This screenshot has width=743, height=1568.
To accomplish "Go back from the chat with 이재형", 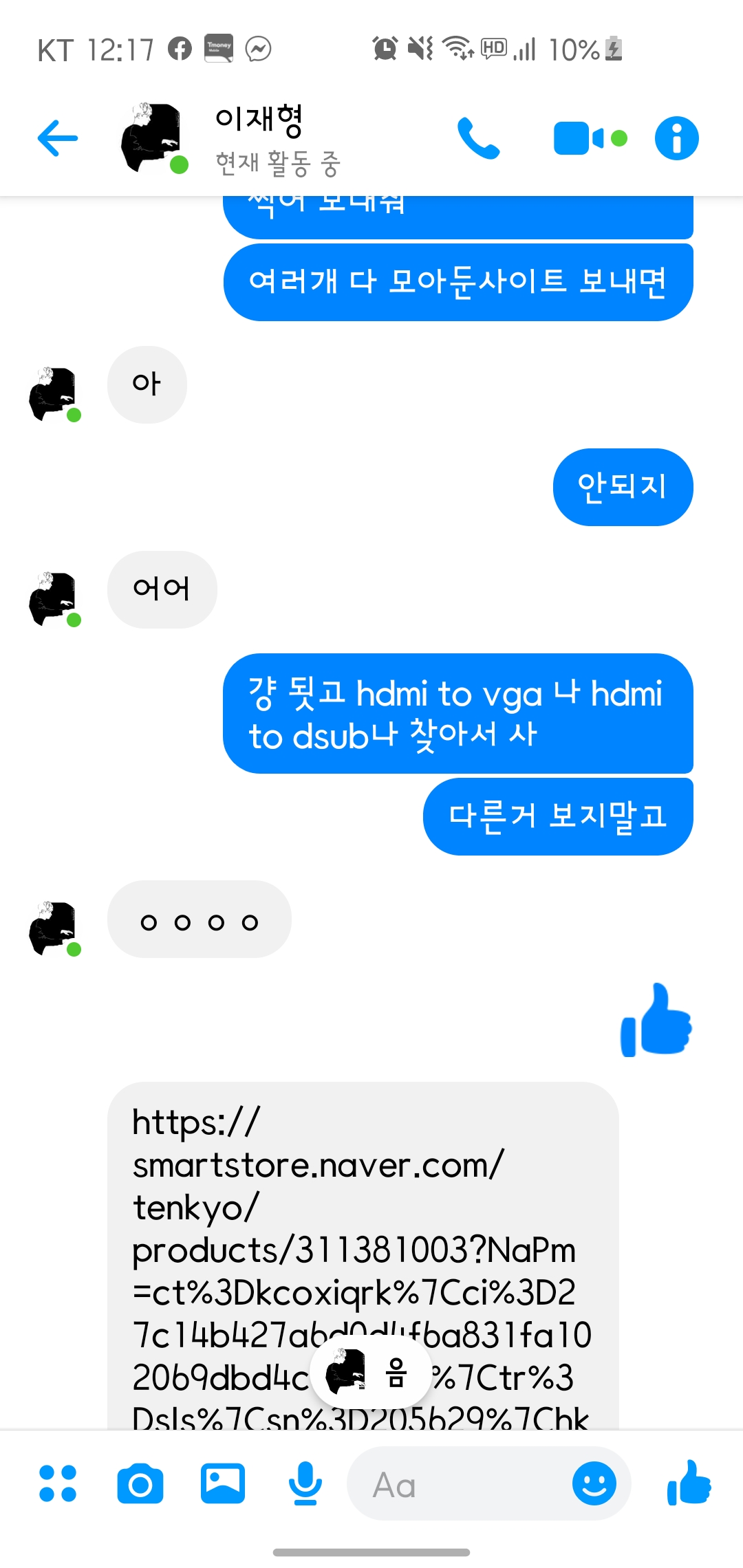I will coord(58,138).
